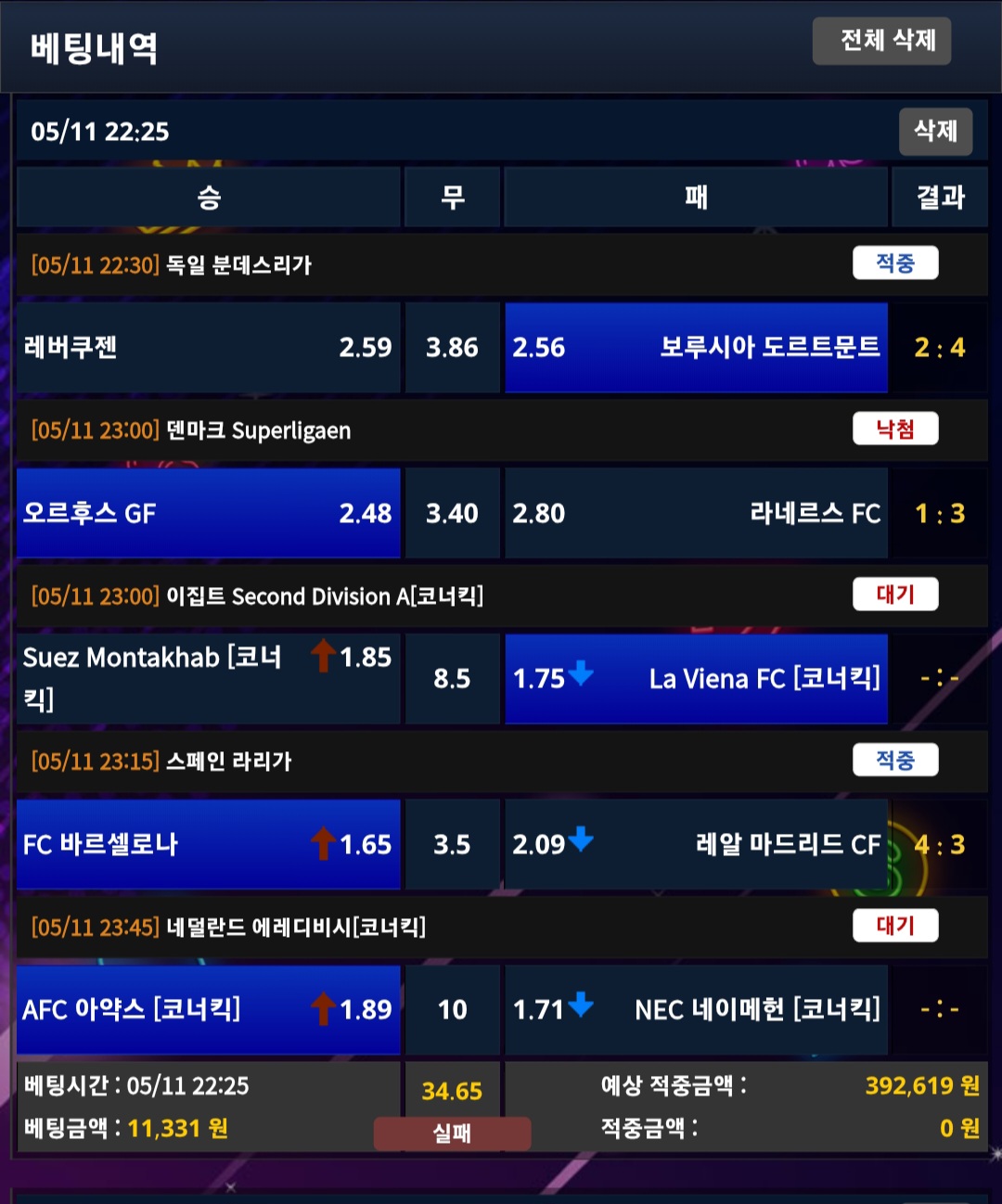Delete the 05/11 22:25 betting slip
The width and height of the screenshot is (1002, 1204).
coord(935,132)
